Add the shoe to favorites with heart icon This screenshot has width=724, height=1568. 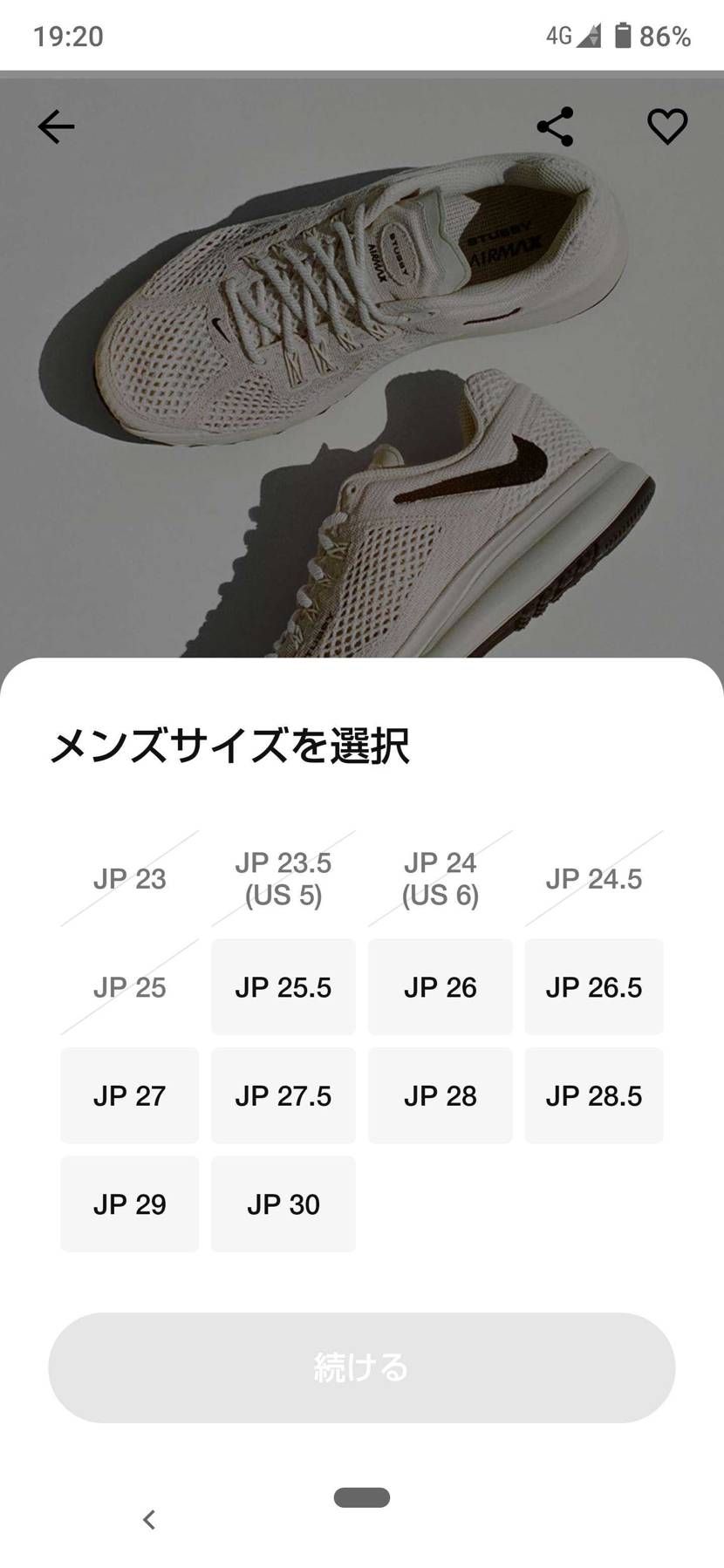click(667, 126)
